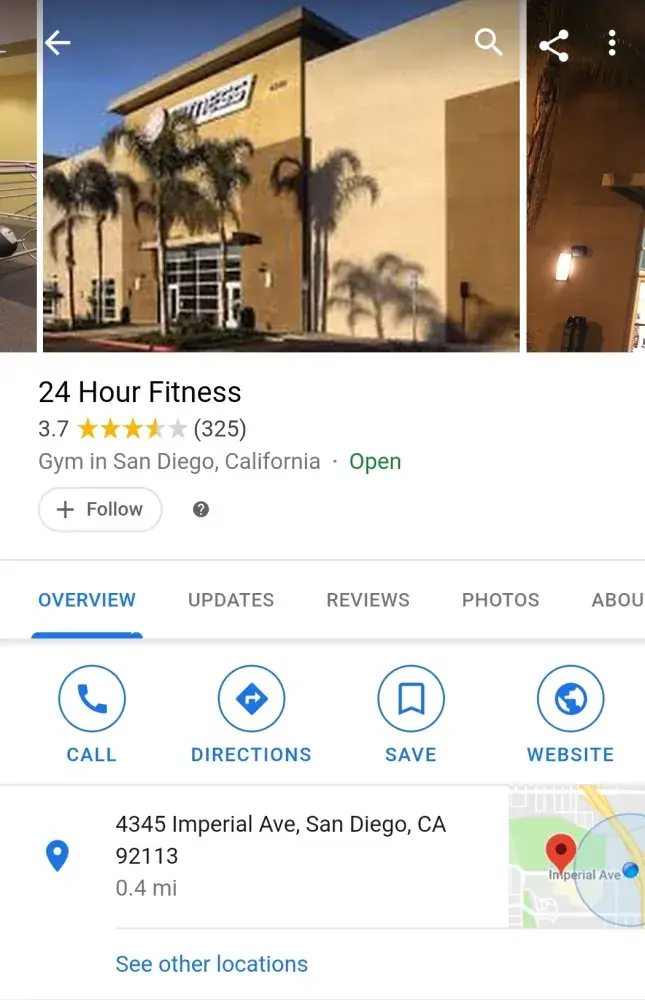Switch to the Updates tab

click(x=231, y=600)
